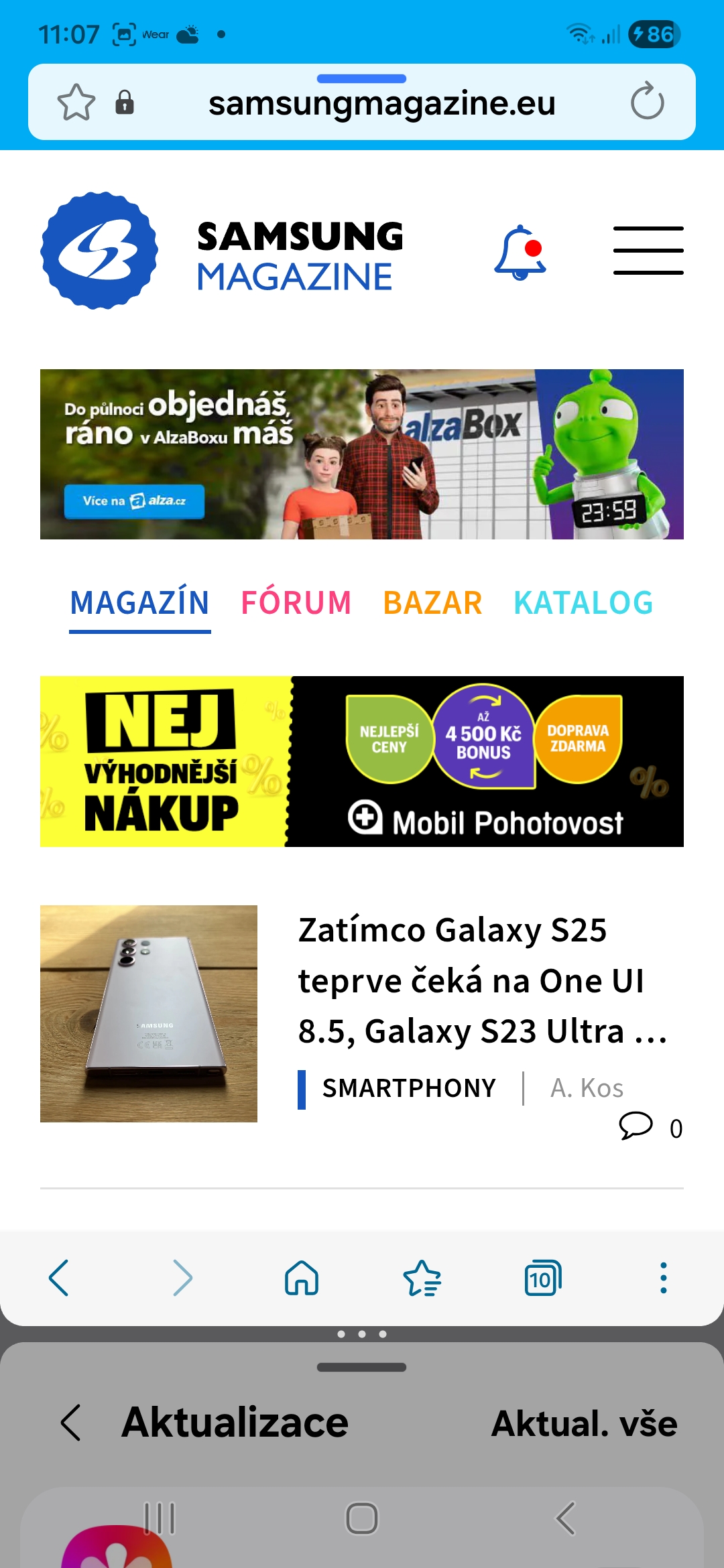
Task: Open the AlzaBox ad banner
Action: click(362, 454)
